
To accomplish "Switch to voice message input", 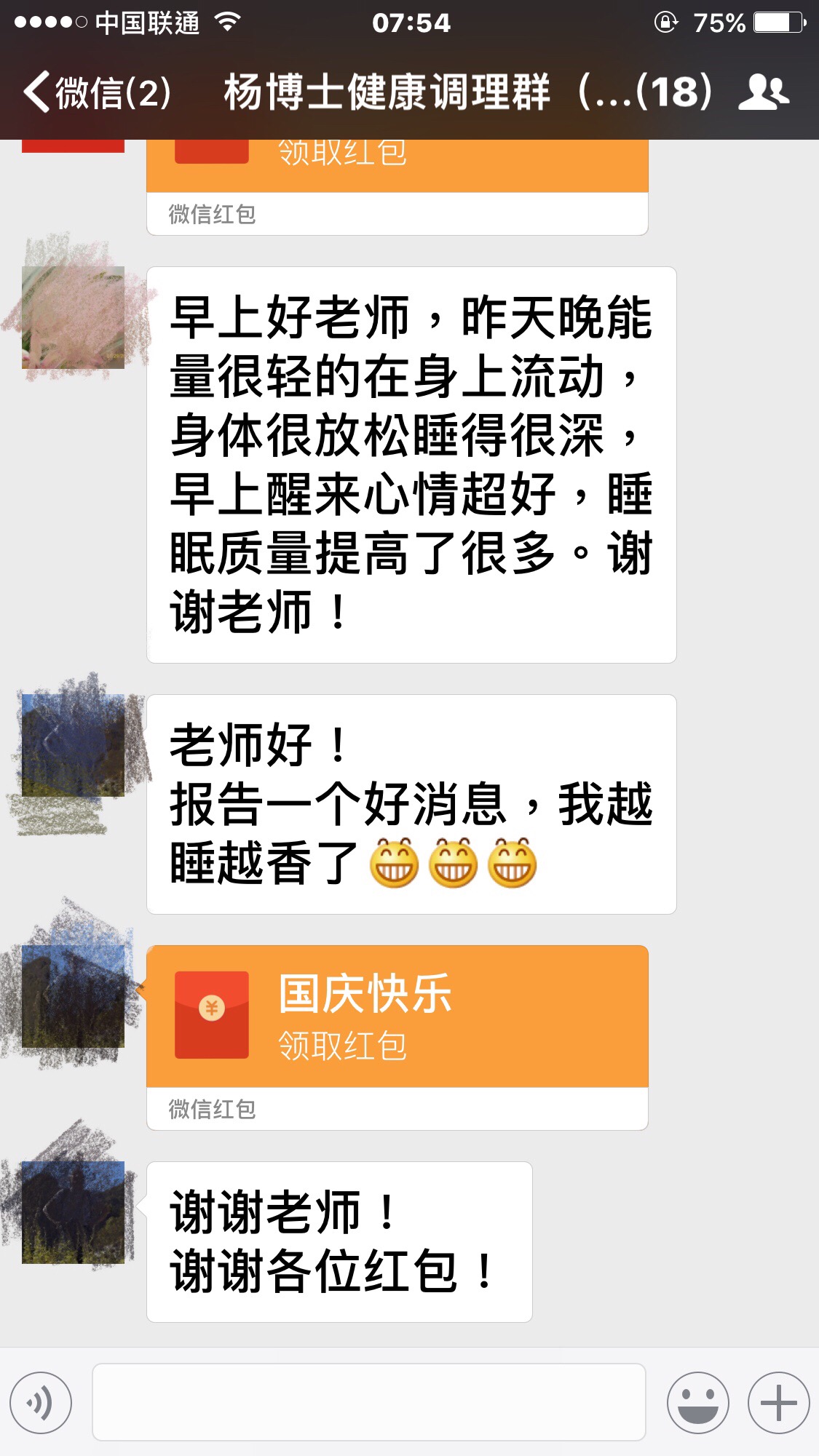I will 41,1402.
